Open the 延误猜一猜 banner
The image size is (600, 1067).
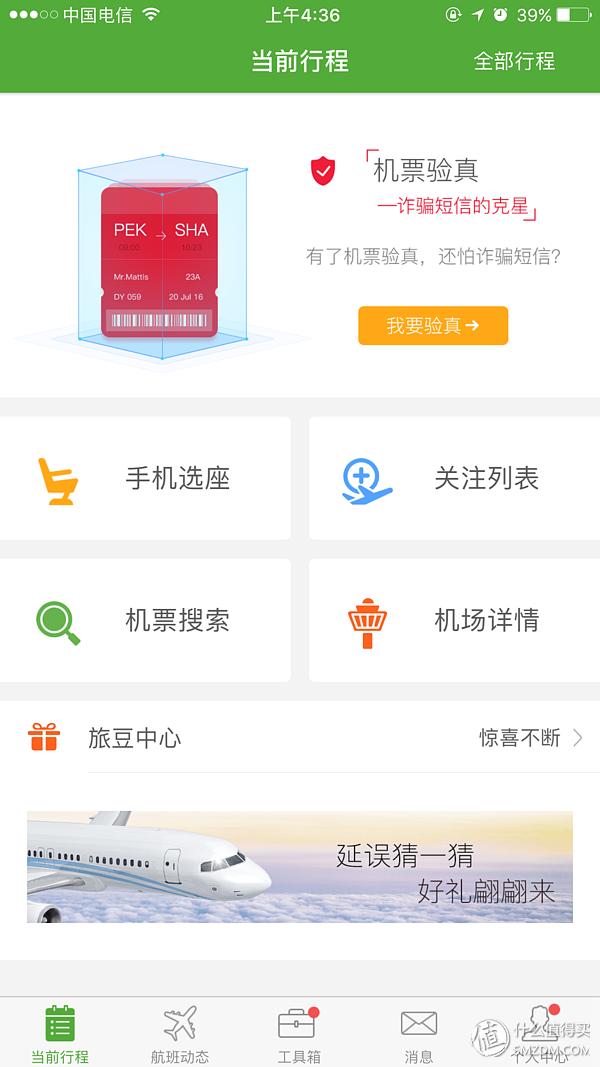point(300,867)
